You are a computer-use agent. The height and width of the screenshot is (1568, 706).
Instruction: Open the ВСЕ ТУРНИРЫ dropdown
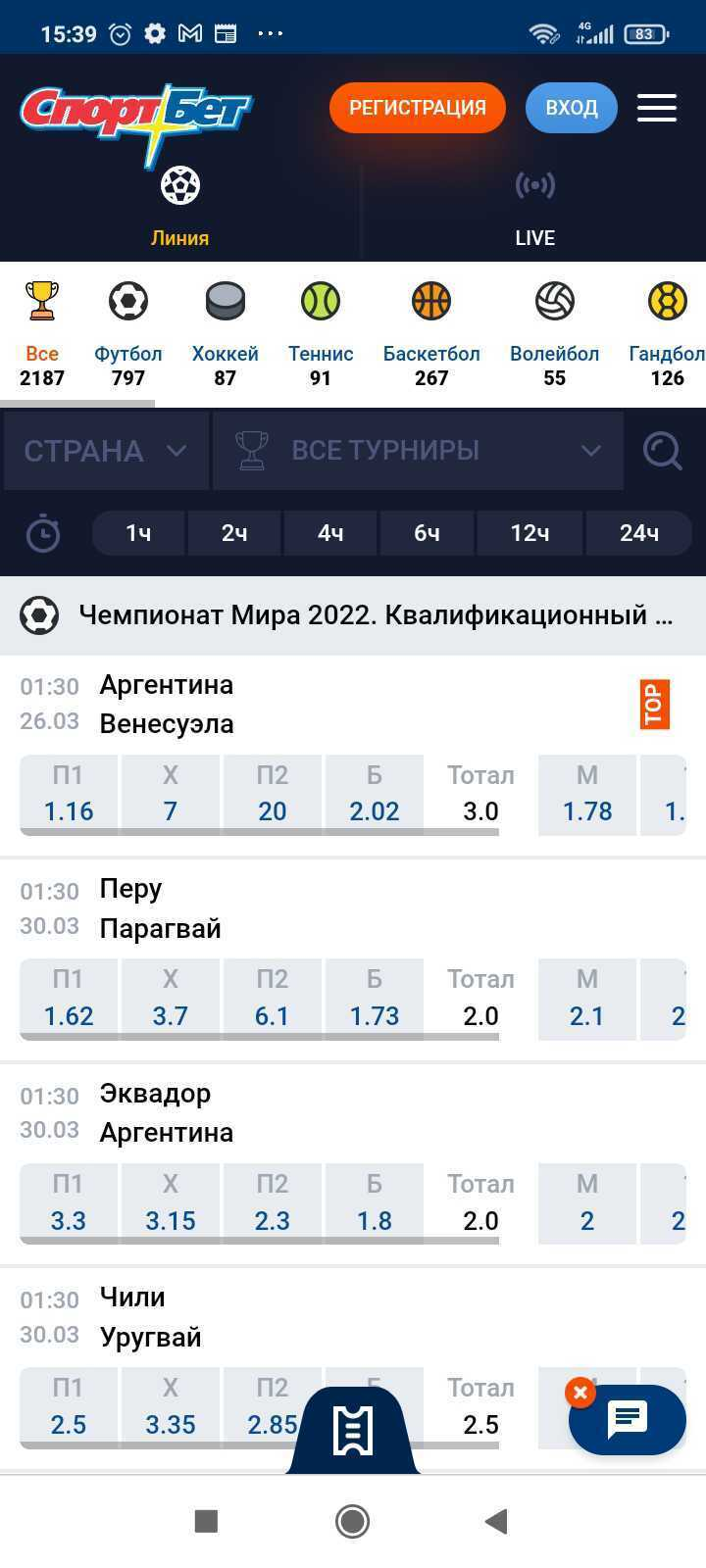tap(417, 450)
